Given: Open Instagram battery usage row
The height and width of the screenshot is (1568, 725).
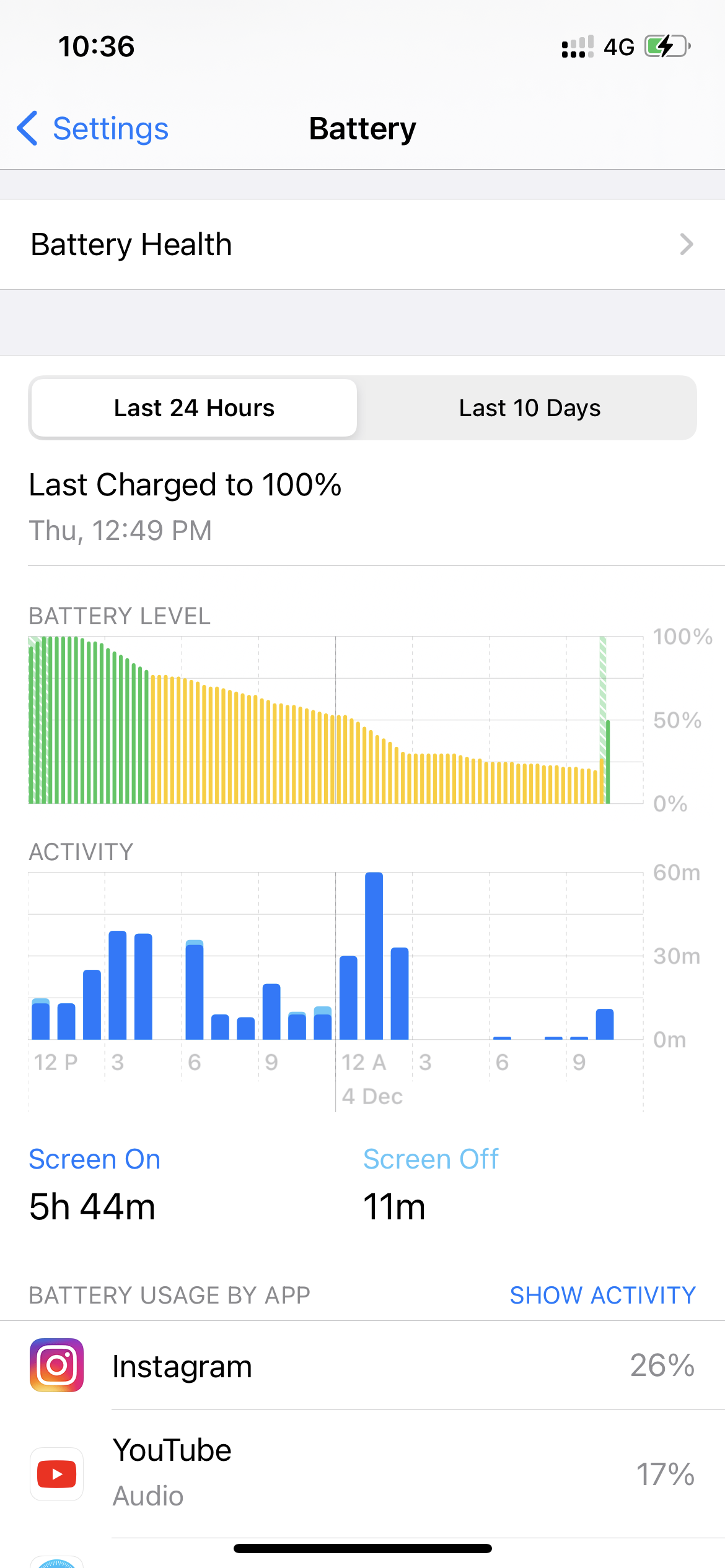Looking at the screenshot, I should click(362, 1365).
